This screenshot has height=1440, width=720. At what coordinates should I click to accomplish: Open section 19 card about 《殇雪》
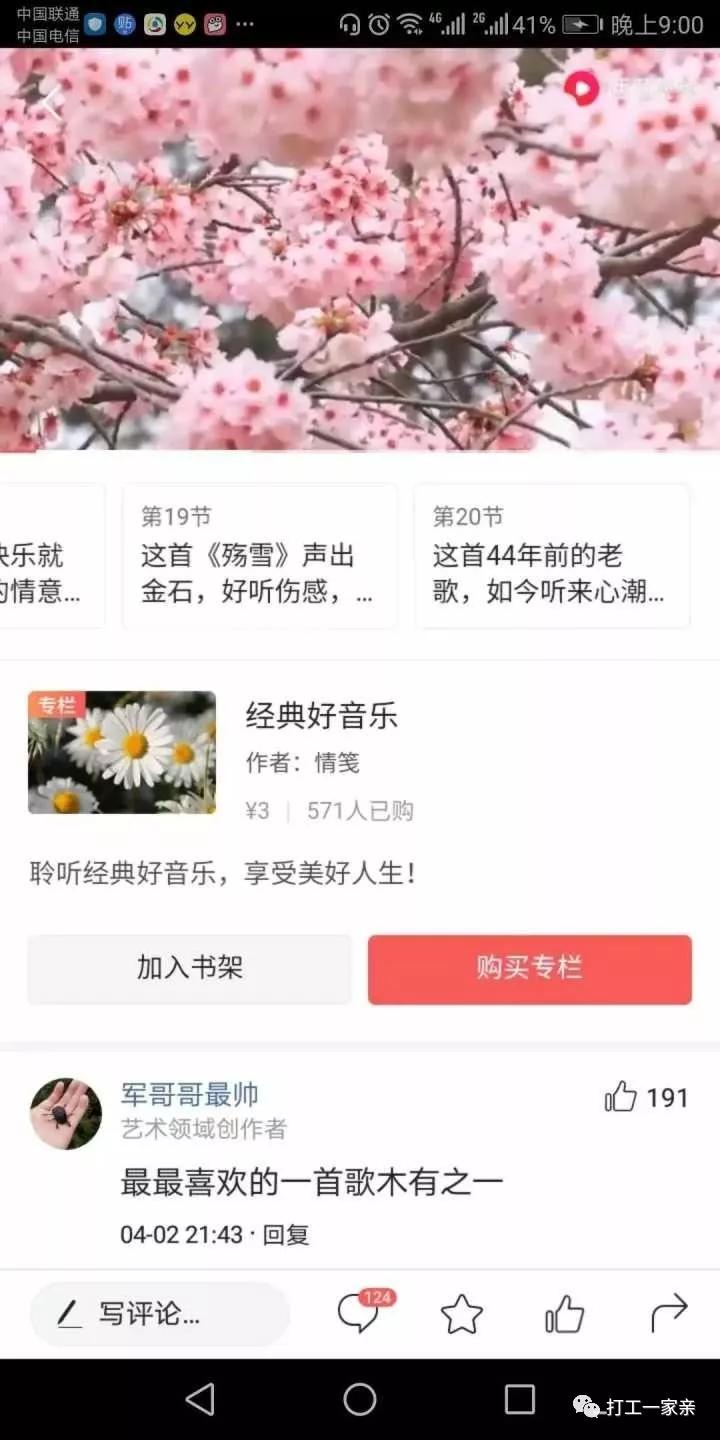click(260, 556)
